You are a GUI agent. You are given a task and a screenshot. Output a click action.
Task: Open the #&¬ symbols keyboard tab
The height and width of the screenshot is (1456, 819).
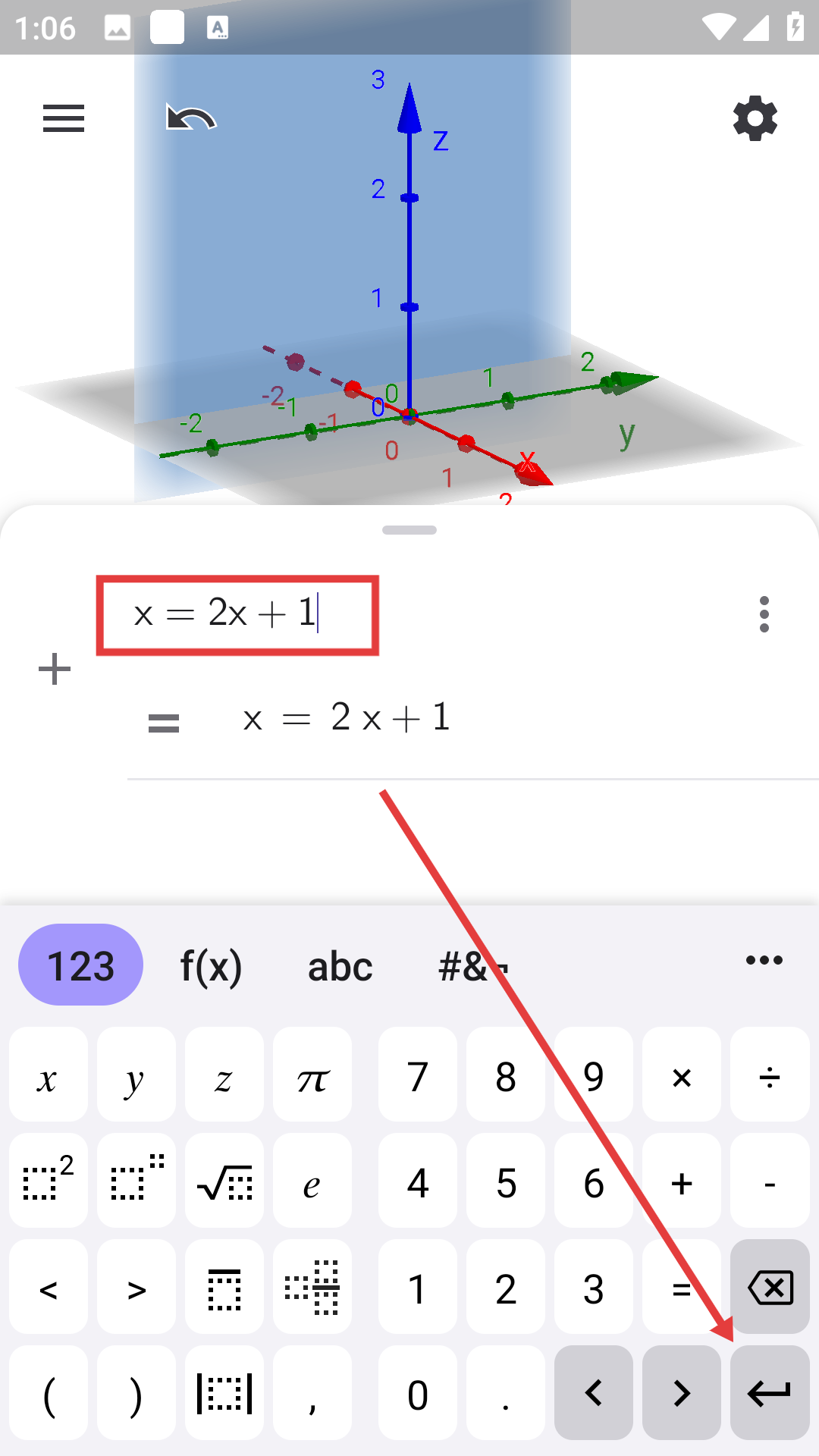[470, 965]
